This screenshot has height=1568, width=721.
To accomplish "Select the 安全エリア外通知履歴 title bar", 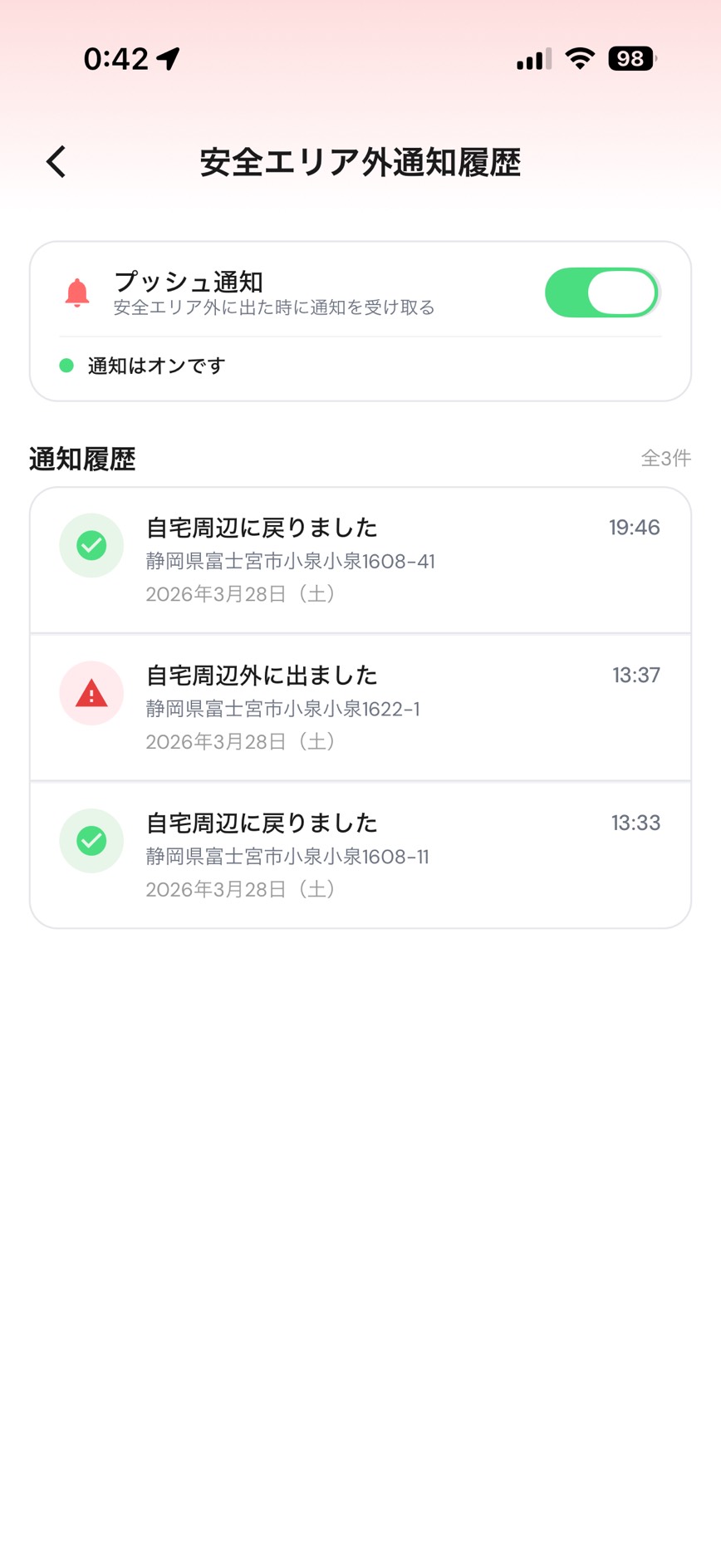I will tap(360, 163).
